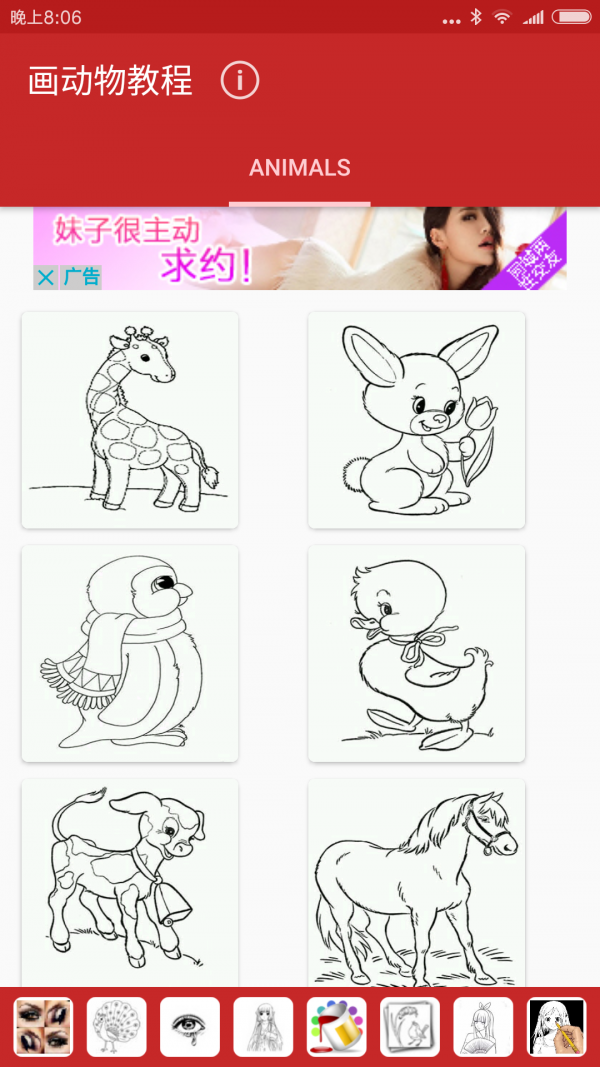Close the ad banner
This screenshot has width=600, height=1067.
45,278
